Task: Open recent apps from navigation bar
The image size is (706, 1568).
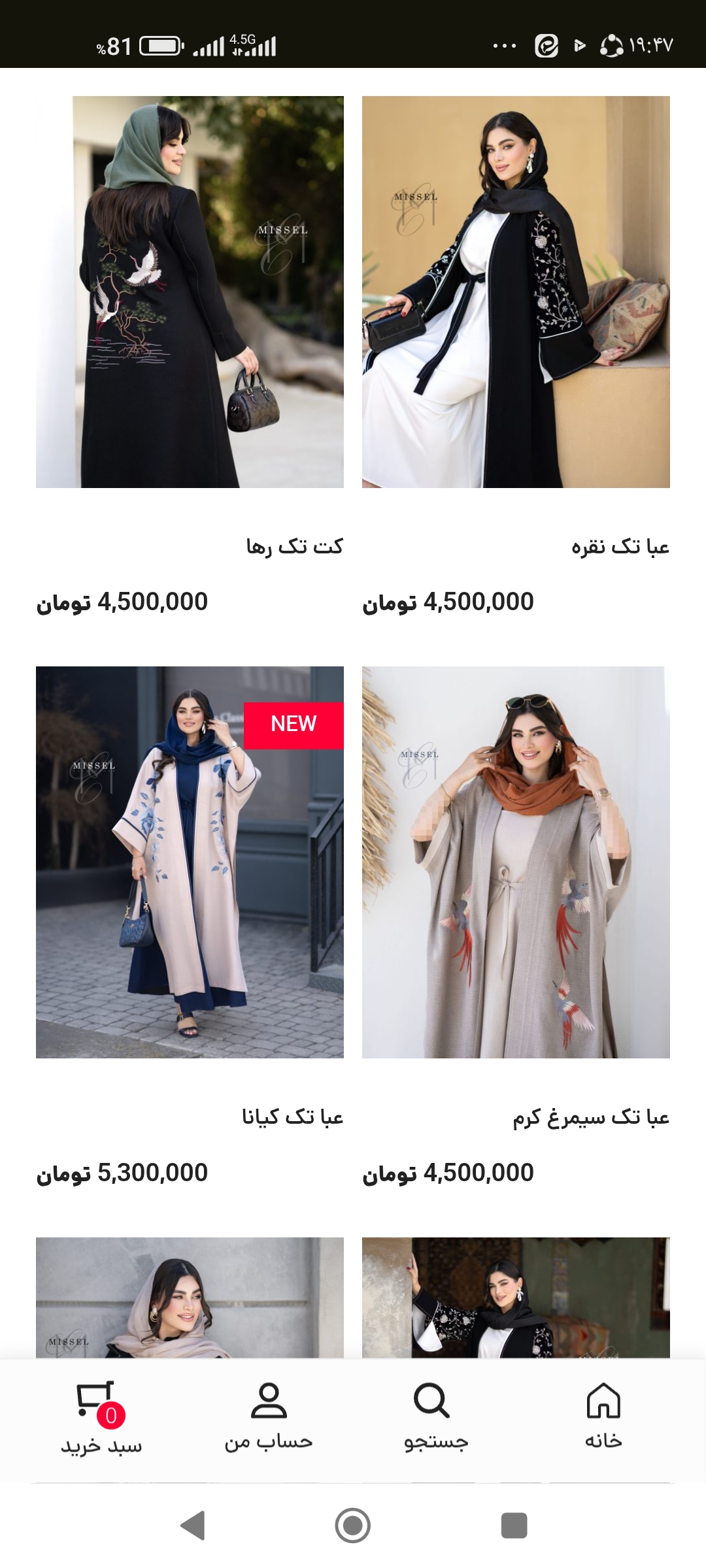Action: pos(514,1526)
